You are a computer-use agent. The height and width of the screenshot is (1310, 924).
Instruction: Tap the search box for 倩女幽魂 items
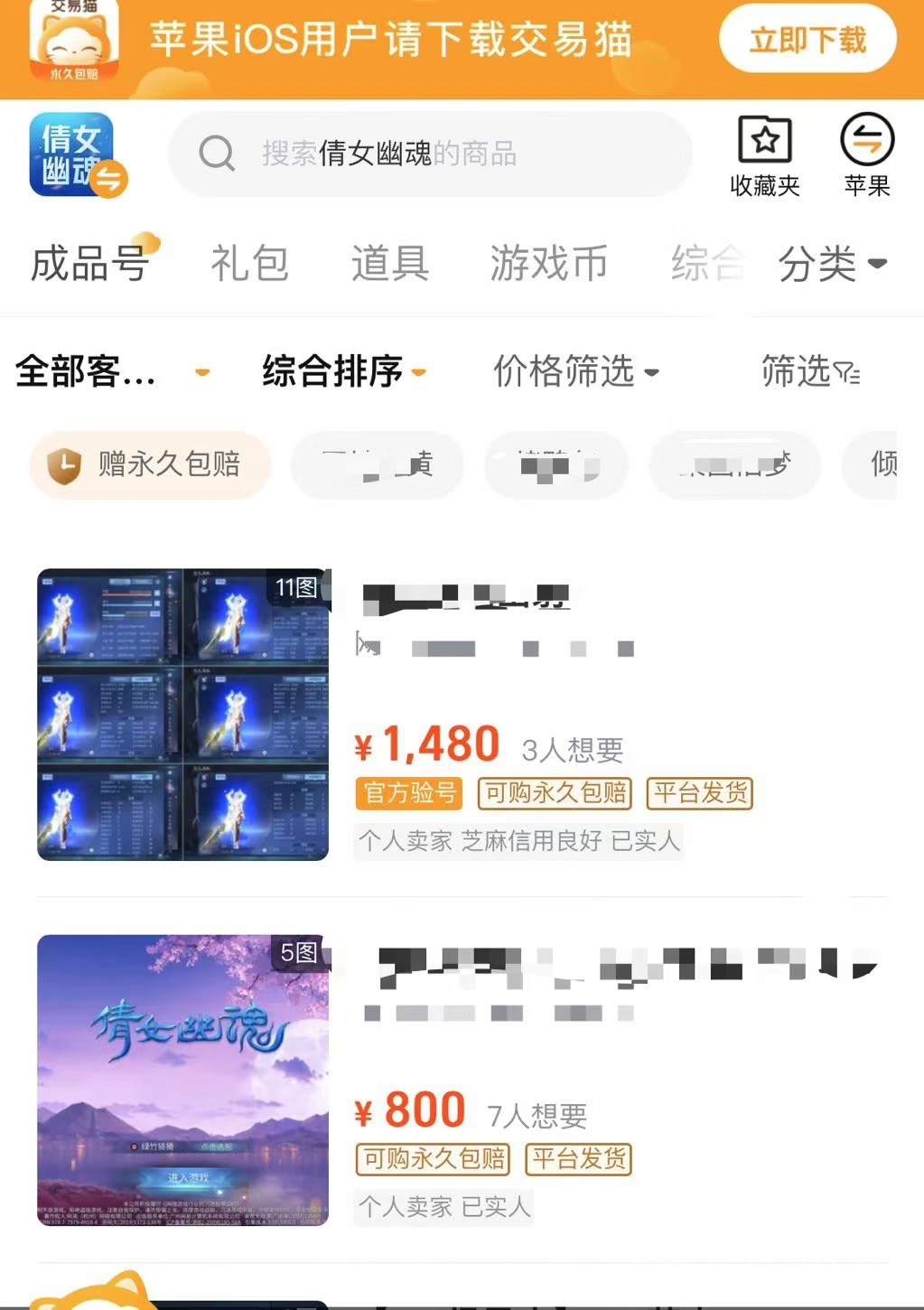click(430, 154)
